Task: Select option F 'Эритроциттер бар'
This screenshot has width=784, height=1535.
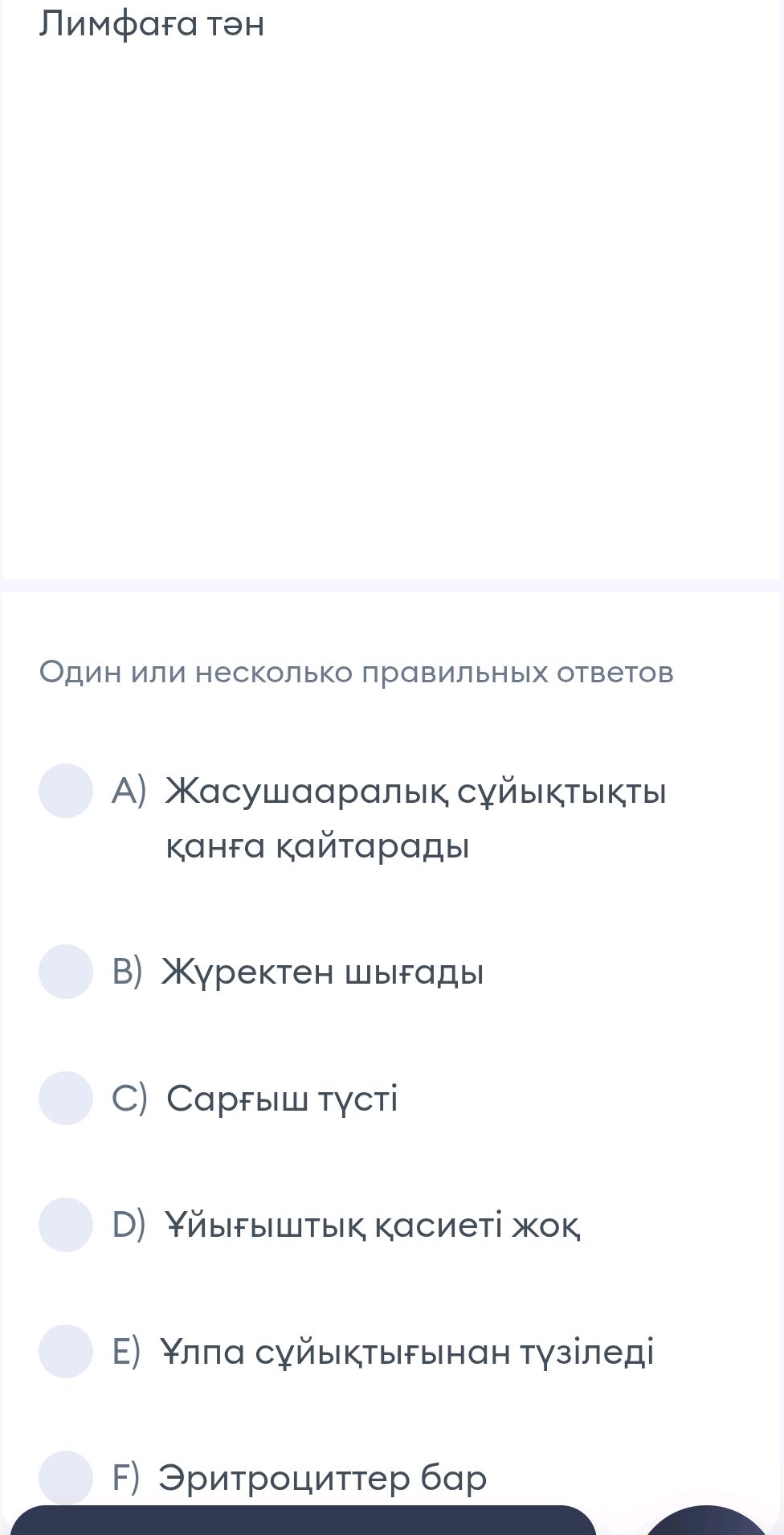Action: [x=66, y=1477]
